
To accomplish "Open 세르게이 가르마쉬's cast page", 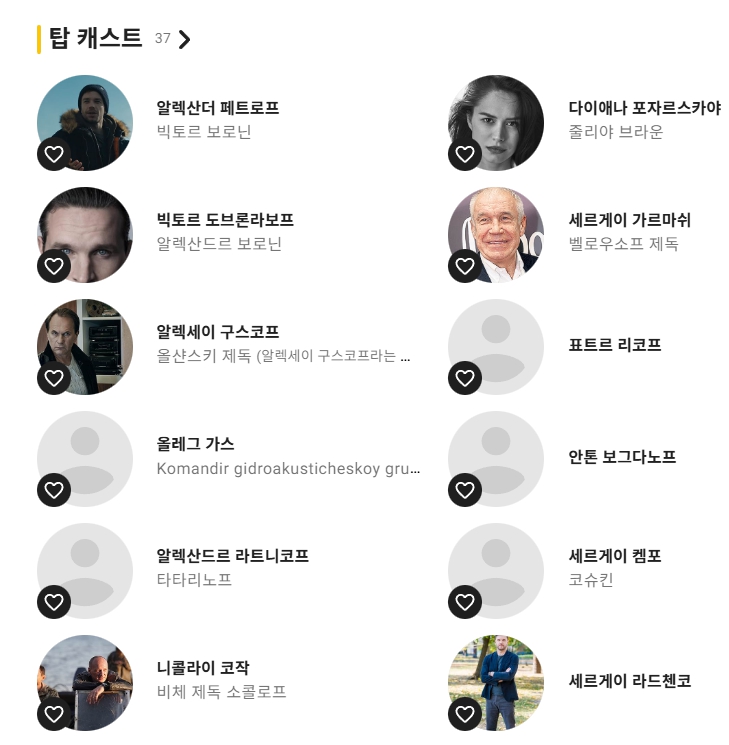I will [x=629, y=220].
